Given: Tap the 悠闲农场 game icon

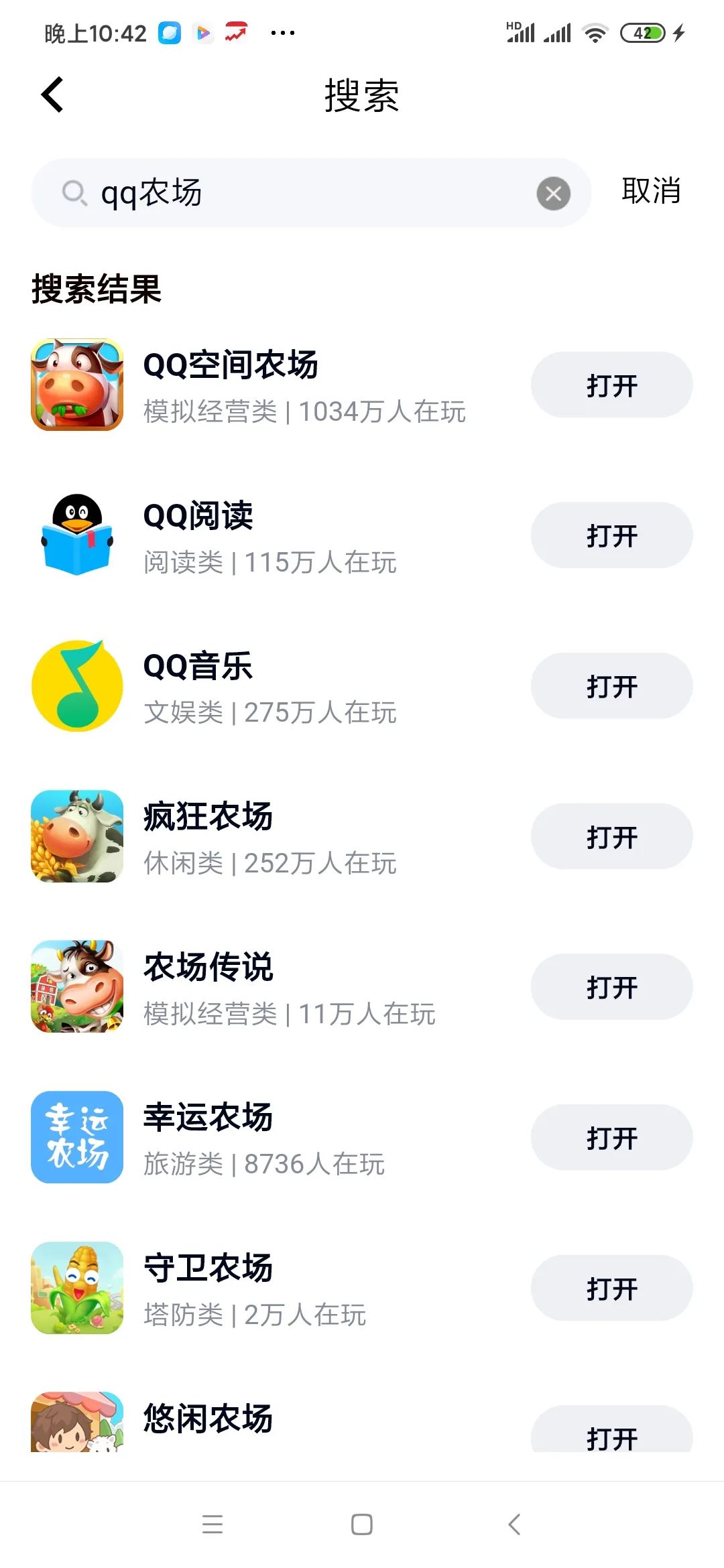Looking at the screenshot, I should (77, 1424).
